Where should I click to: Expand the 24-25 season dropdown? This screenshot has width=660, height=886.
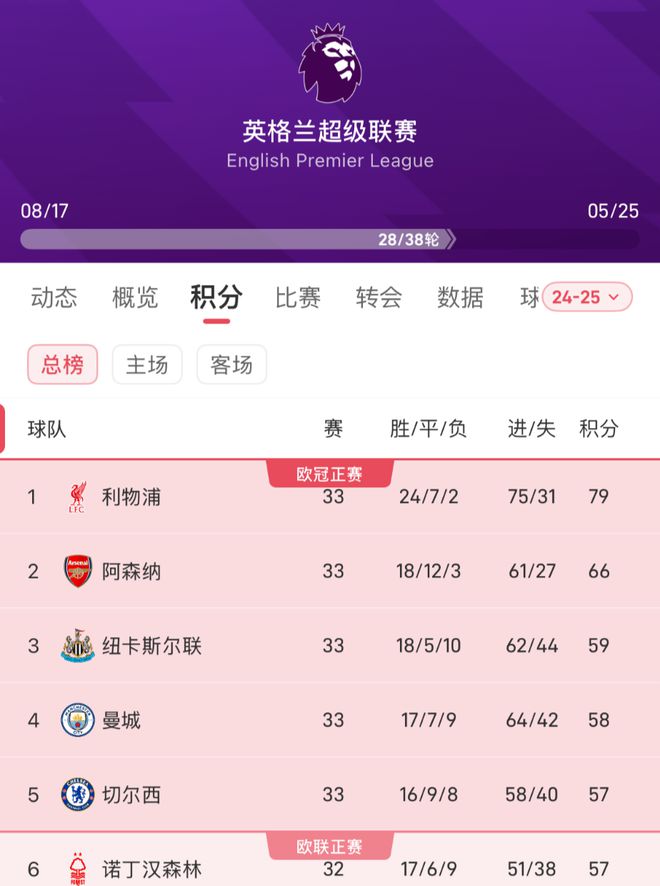[587, 297]
